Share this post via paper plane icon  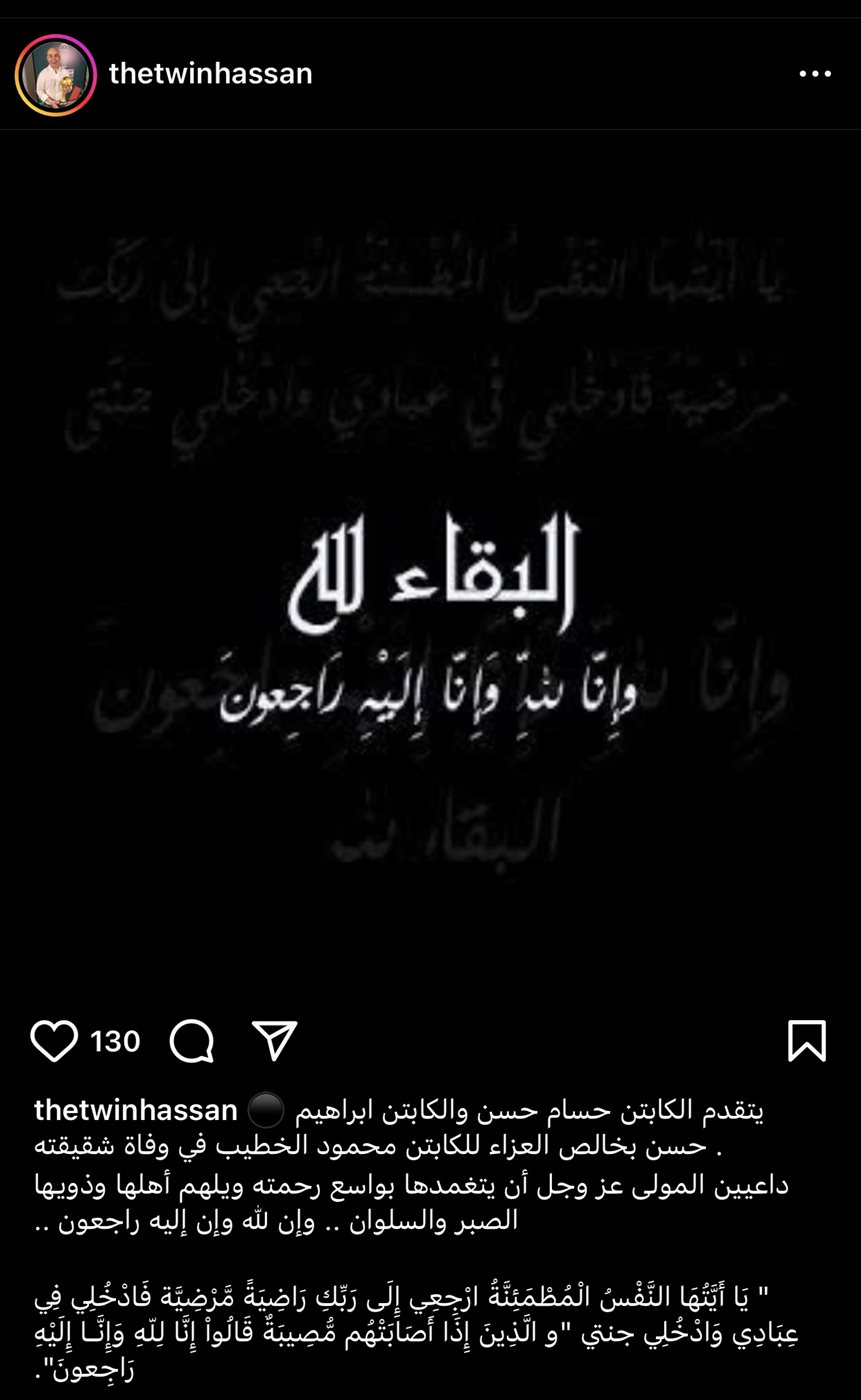275,1041
